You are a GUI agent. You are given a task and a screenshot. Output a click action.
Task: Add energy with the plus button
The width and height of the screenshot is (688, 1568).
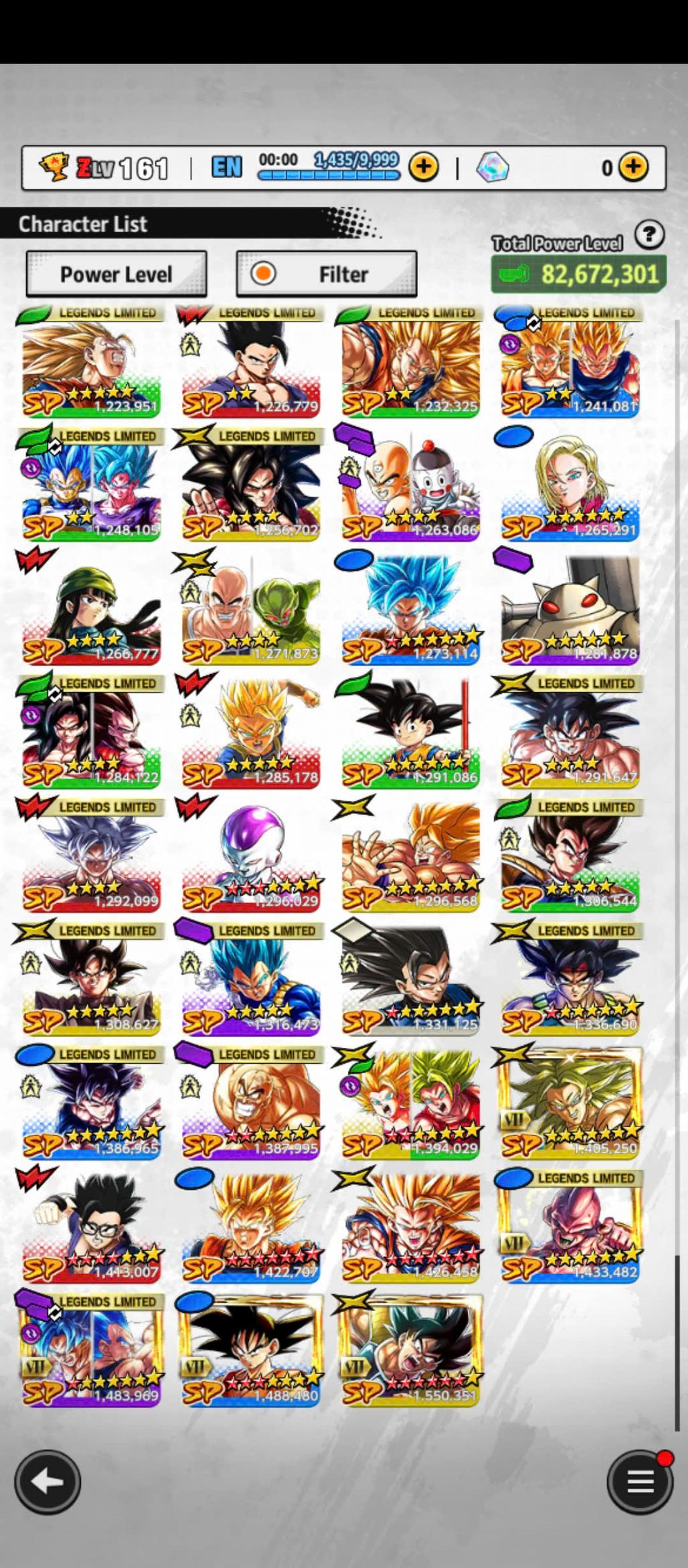pyautogui.click(x=423, y=167)
